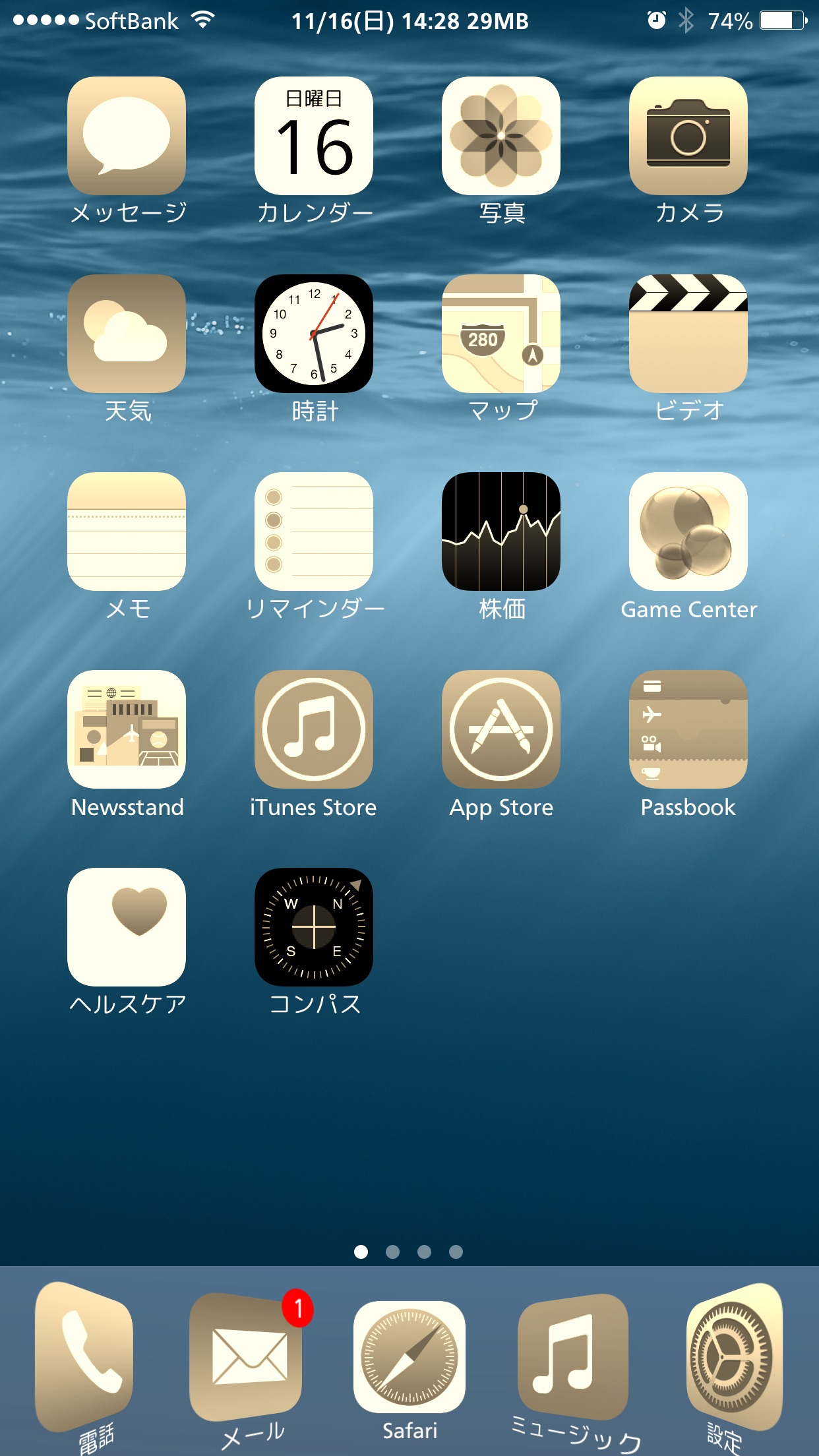Open the メッセージ (Messages) app

click(x=127, y=136)
